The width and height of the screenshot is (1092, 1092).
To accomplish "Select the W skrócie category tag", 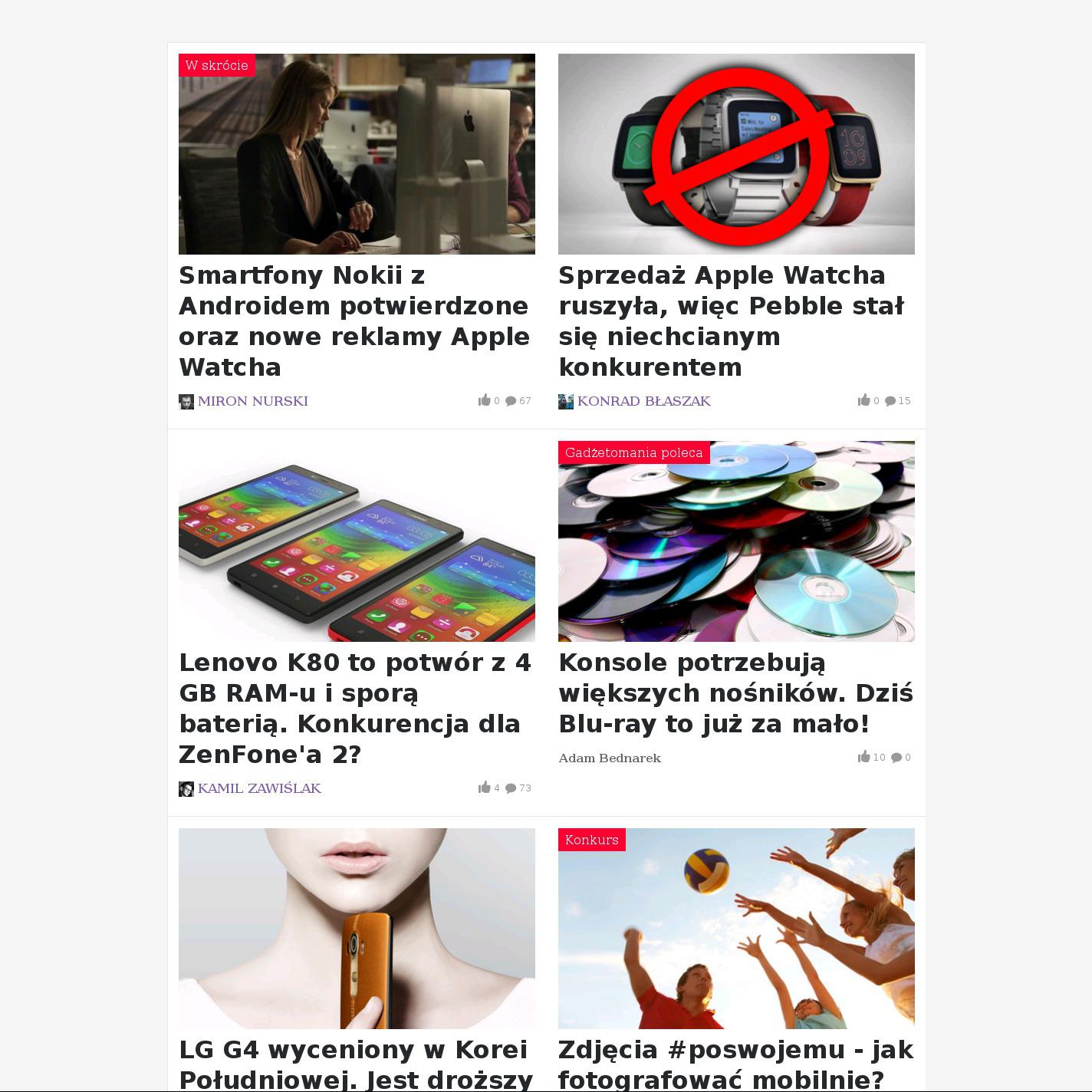I will pos(216,65).
